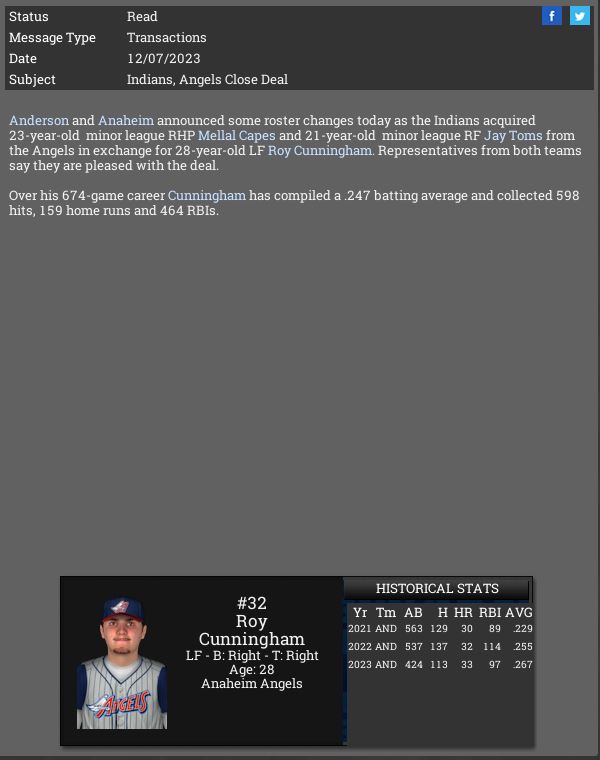Share this message on Facebook
Viewport: 600px width, 760px height.
pyautogui.click(x=551, y=15)
